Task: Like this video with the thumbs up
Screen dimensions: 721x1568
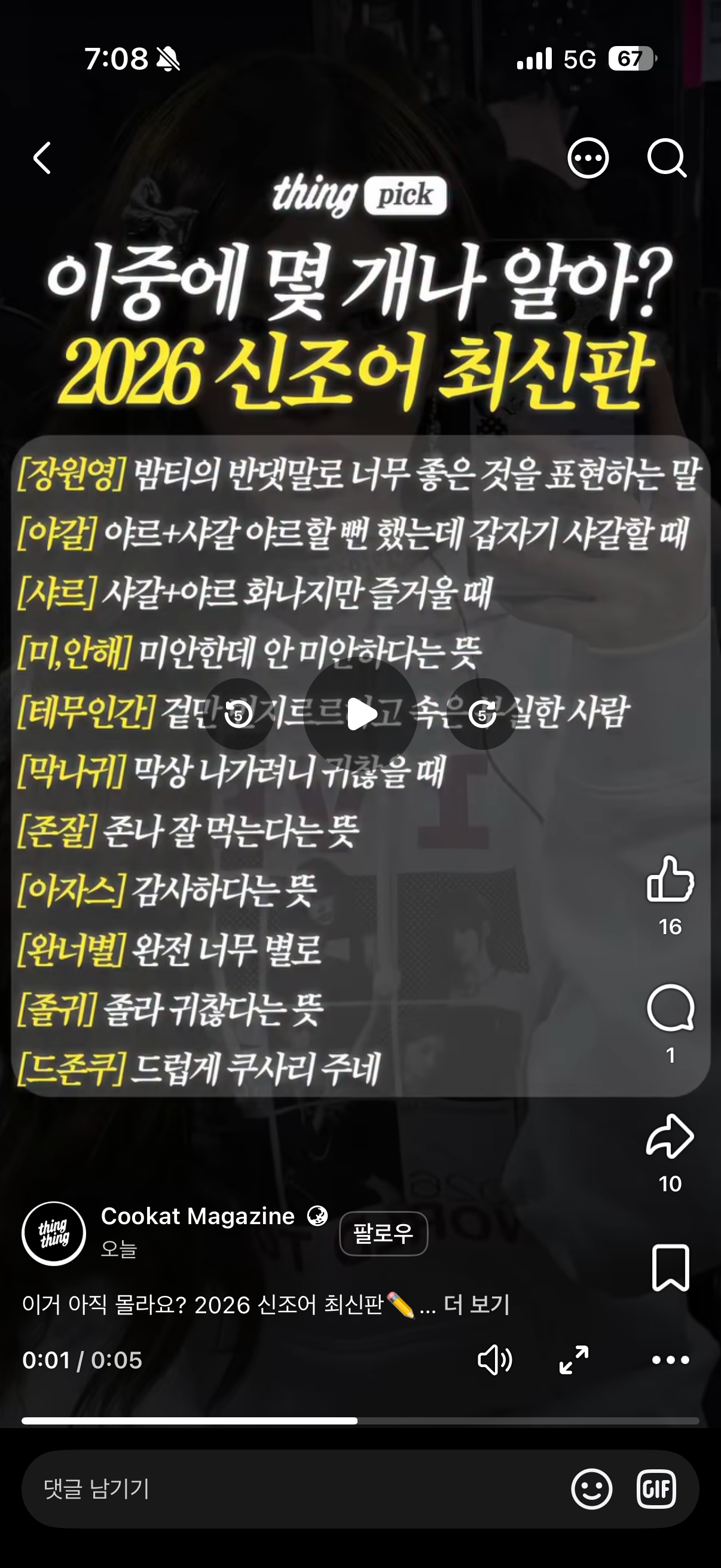Action: (670, 878)
